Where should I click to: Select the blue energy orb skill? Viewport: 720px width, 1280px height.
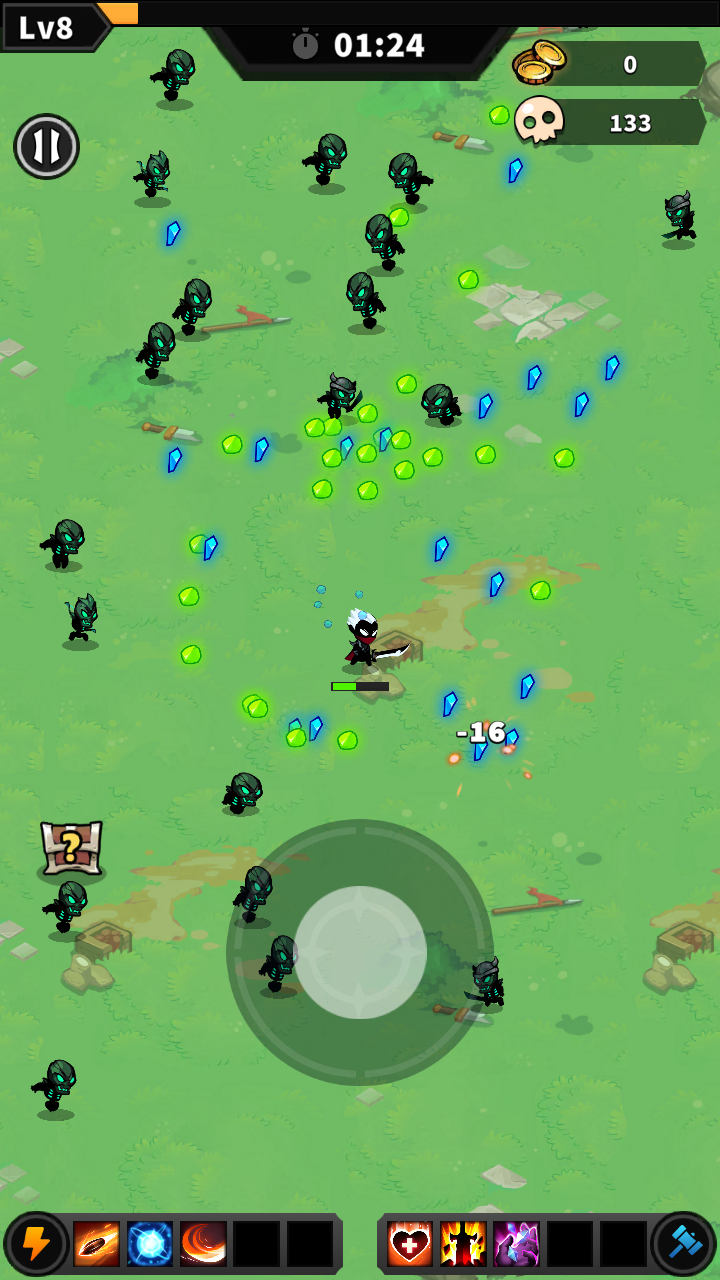pyautogui.click(x=150, y=1243)
